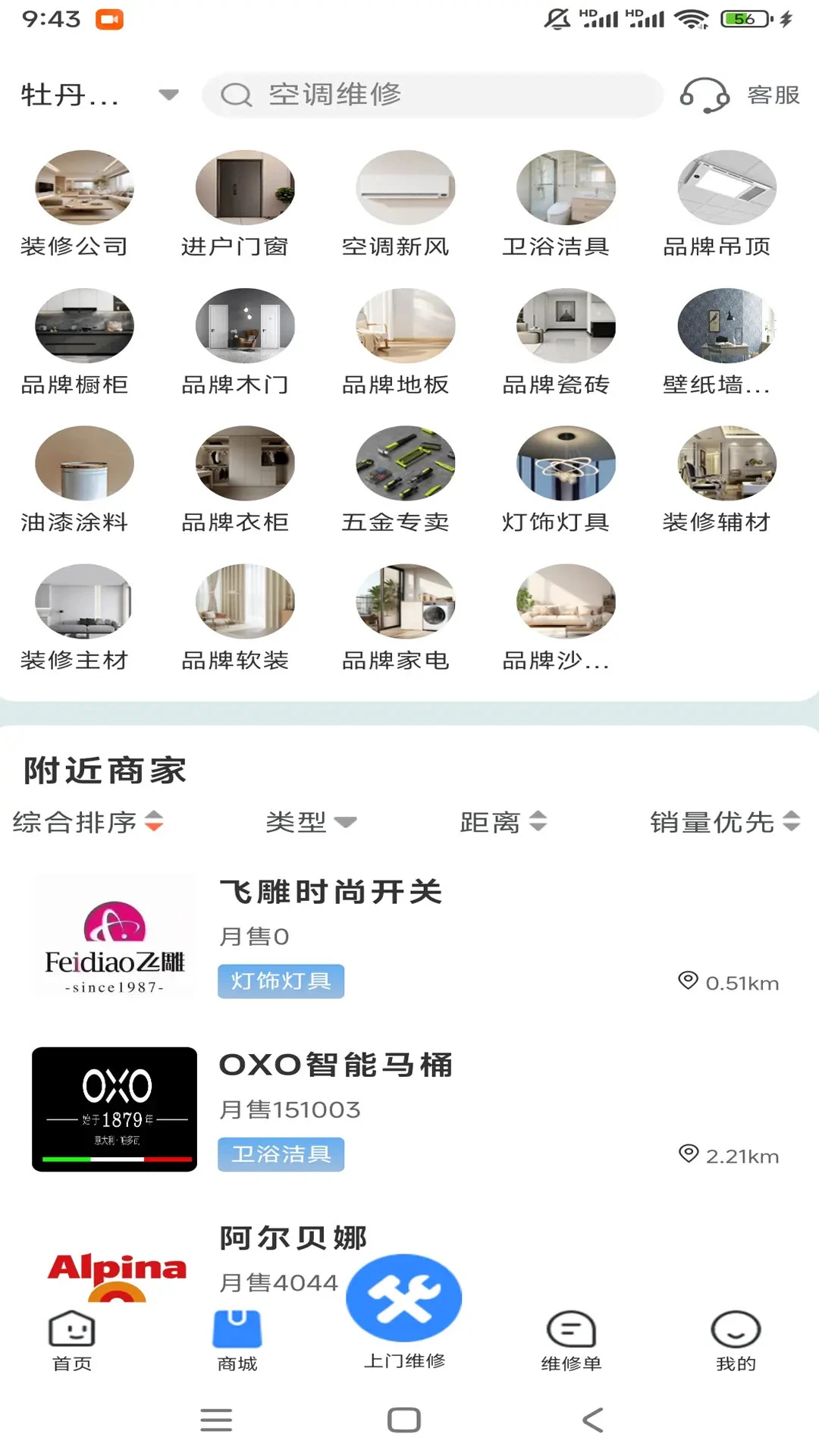Sort merchants by 综合排序

[88, 822]
